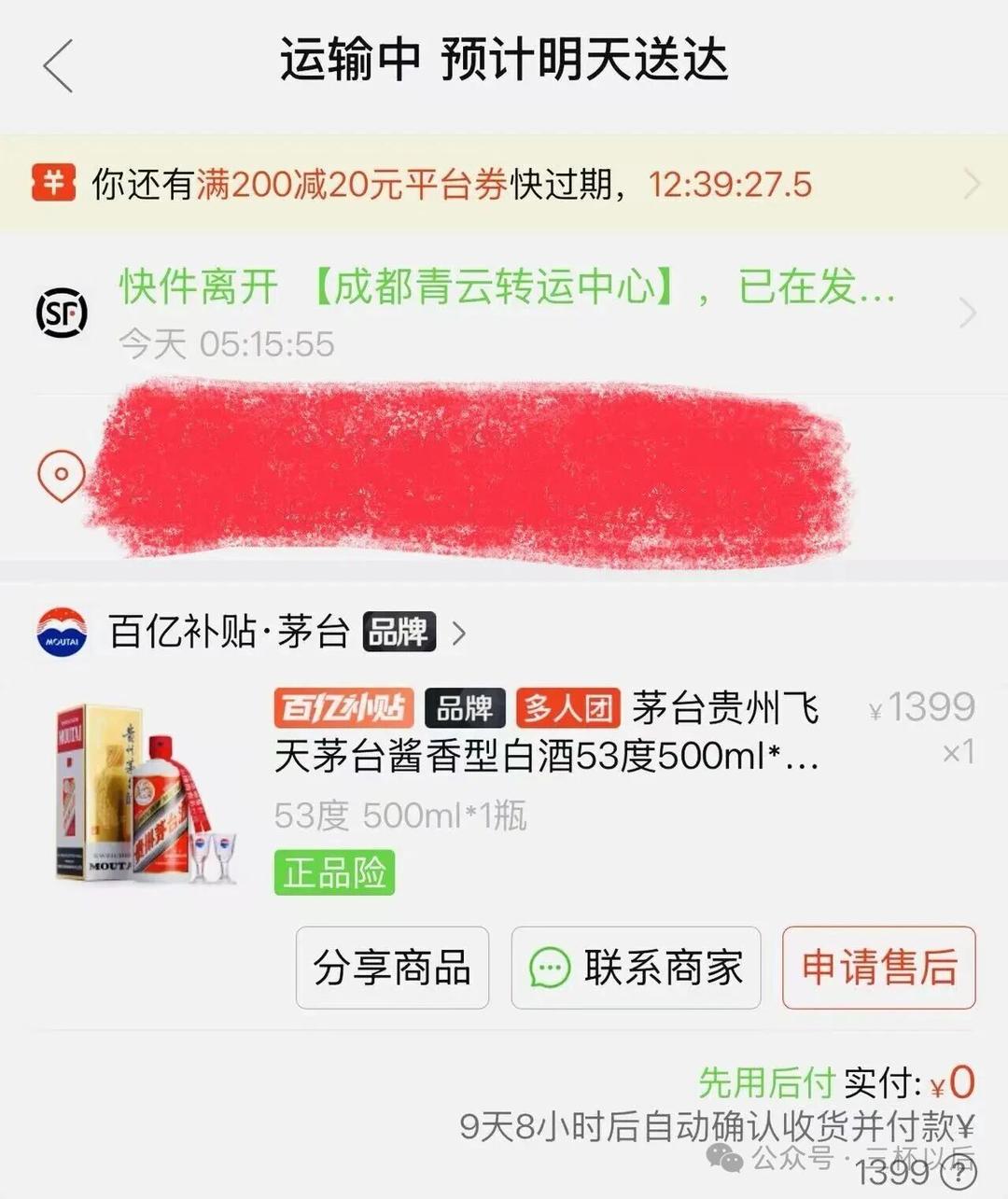
Task: Open the SF express tracking details row
Action: [x=504, y=313]
